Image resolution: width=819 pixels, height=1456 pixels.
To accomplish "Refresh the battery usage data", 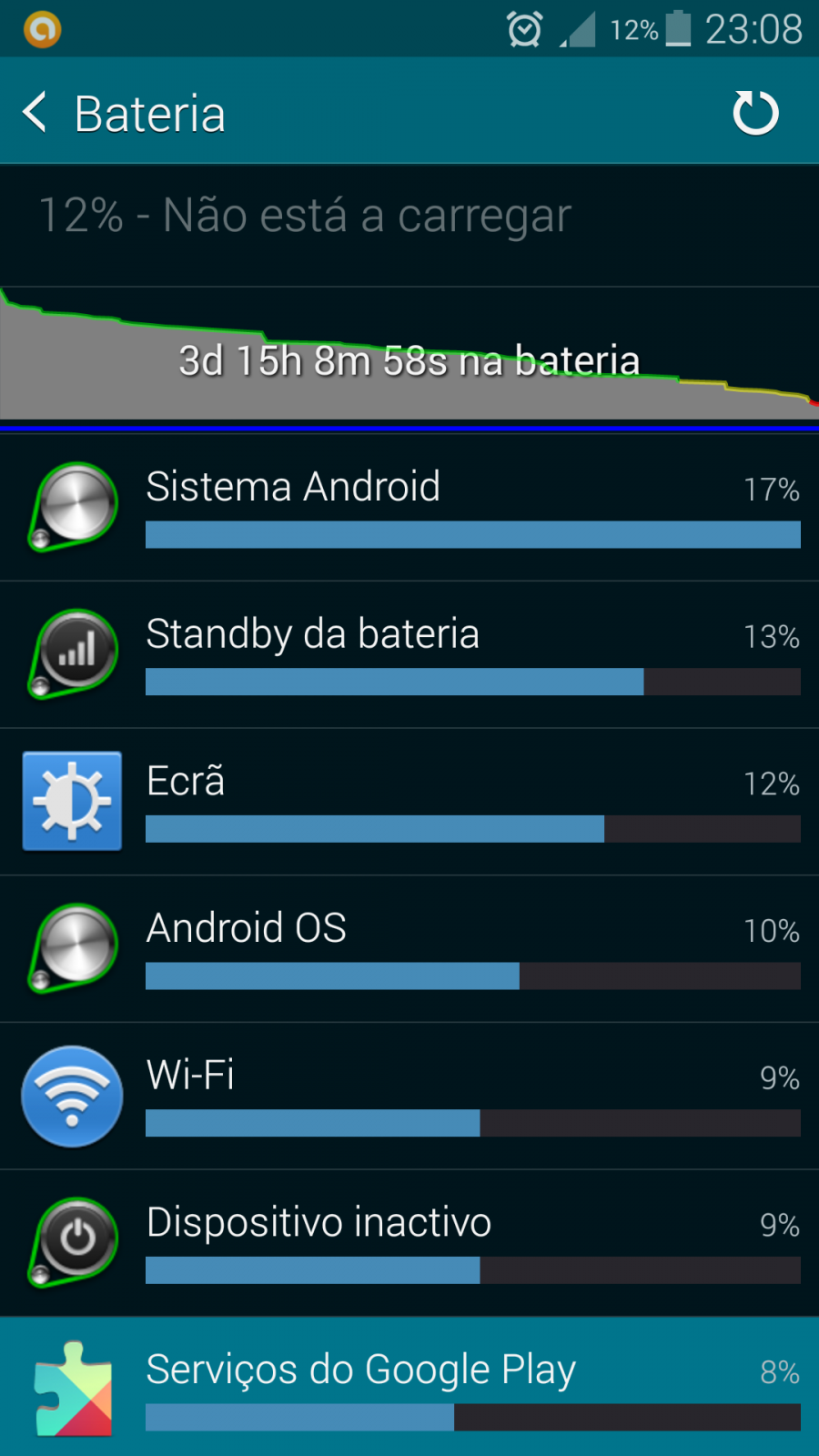I will tap(755, 113).
